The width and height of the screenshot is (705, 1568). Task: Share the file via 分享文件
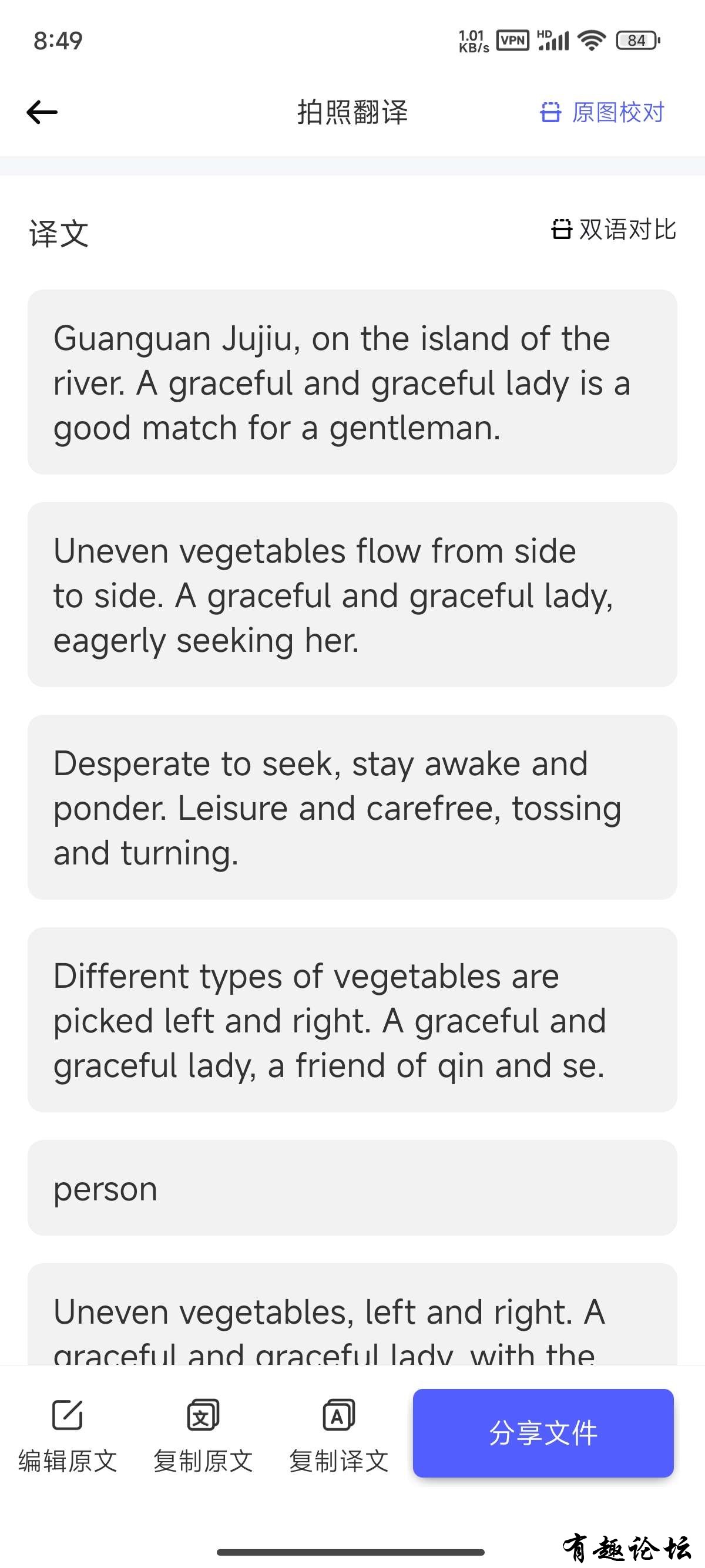point(543,1433)
